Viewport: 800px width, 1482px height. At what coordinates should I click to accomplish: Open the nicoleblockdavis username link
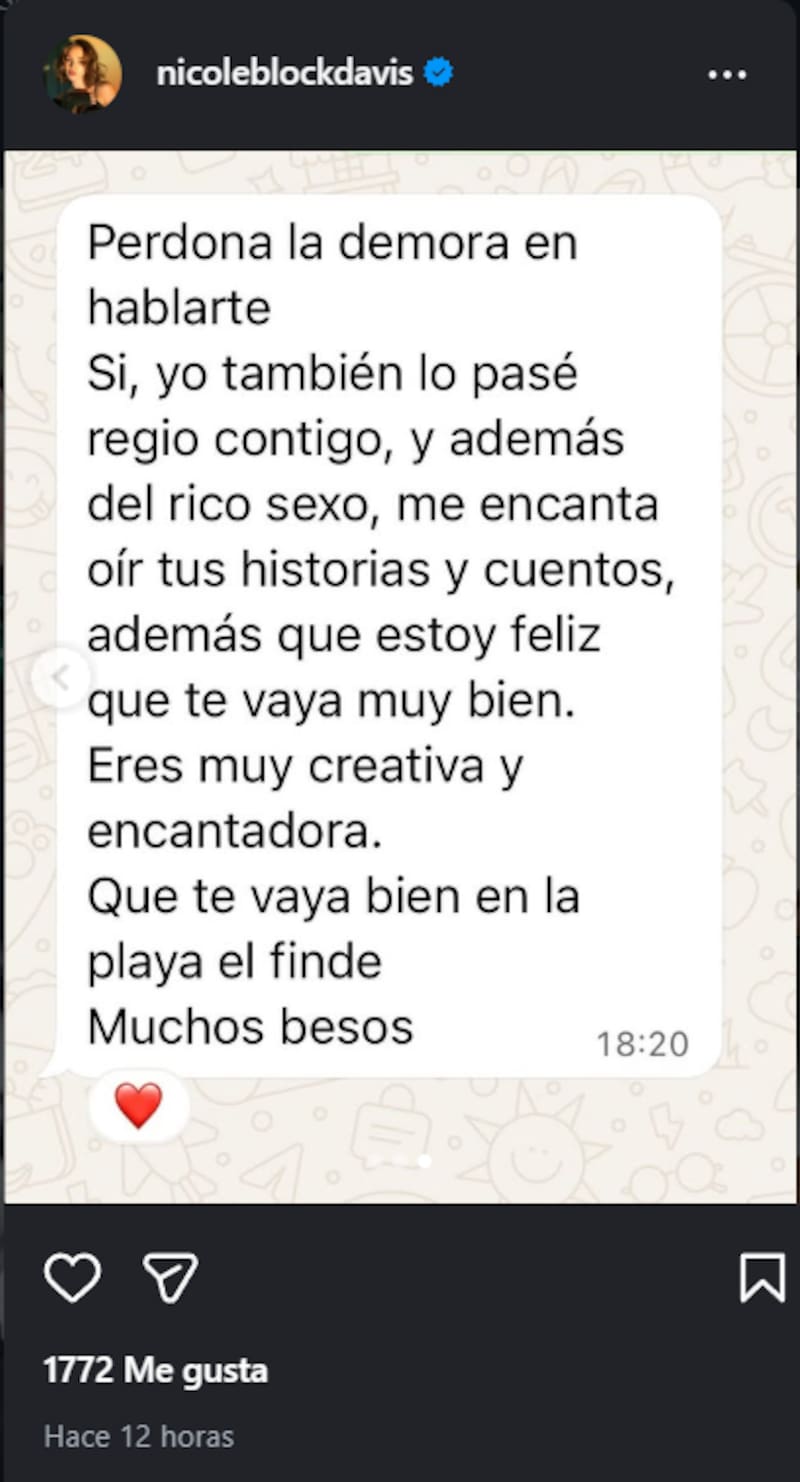285,74
